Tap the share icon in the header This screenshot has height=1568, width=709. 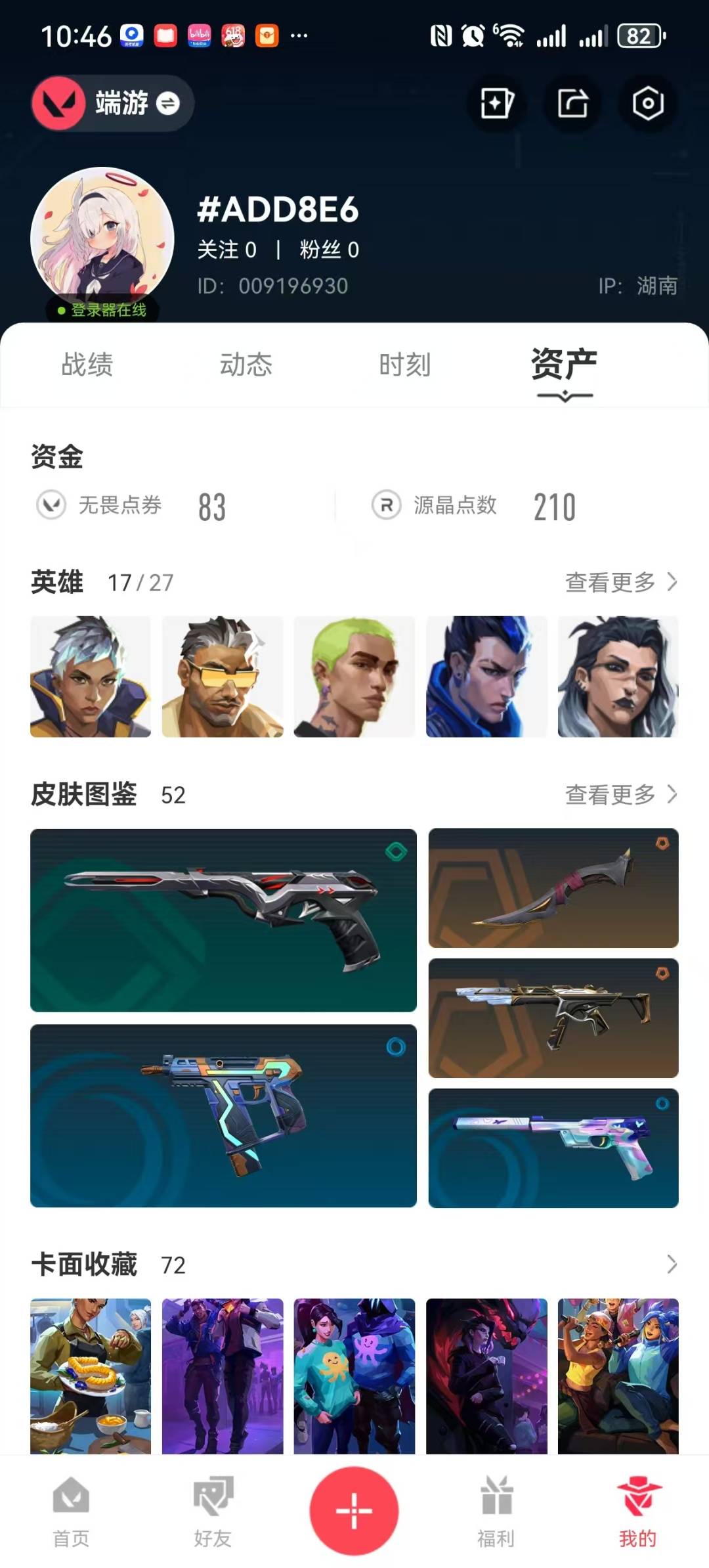(x=572, y=104)
